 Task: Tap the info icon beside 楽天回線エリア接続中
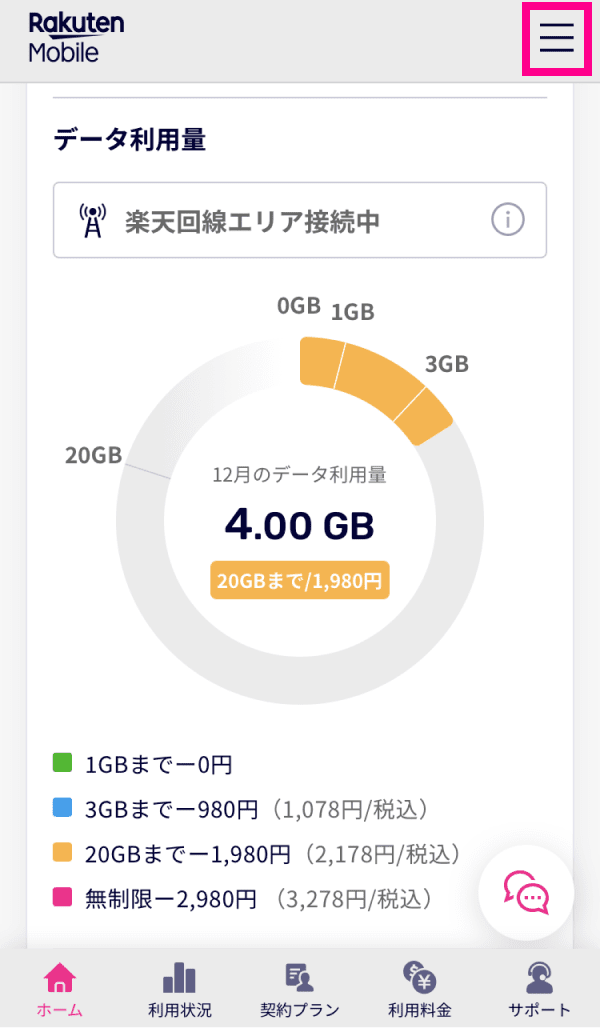(x=508, y=220)
